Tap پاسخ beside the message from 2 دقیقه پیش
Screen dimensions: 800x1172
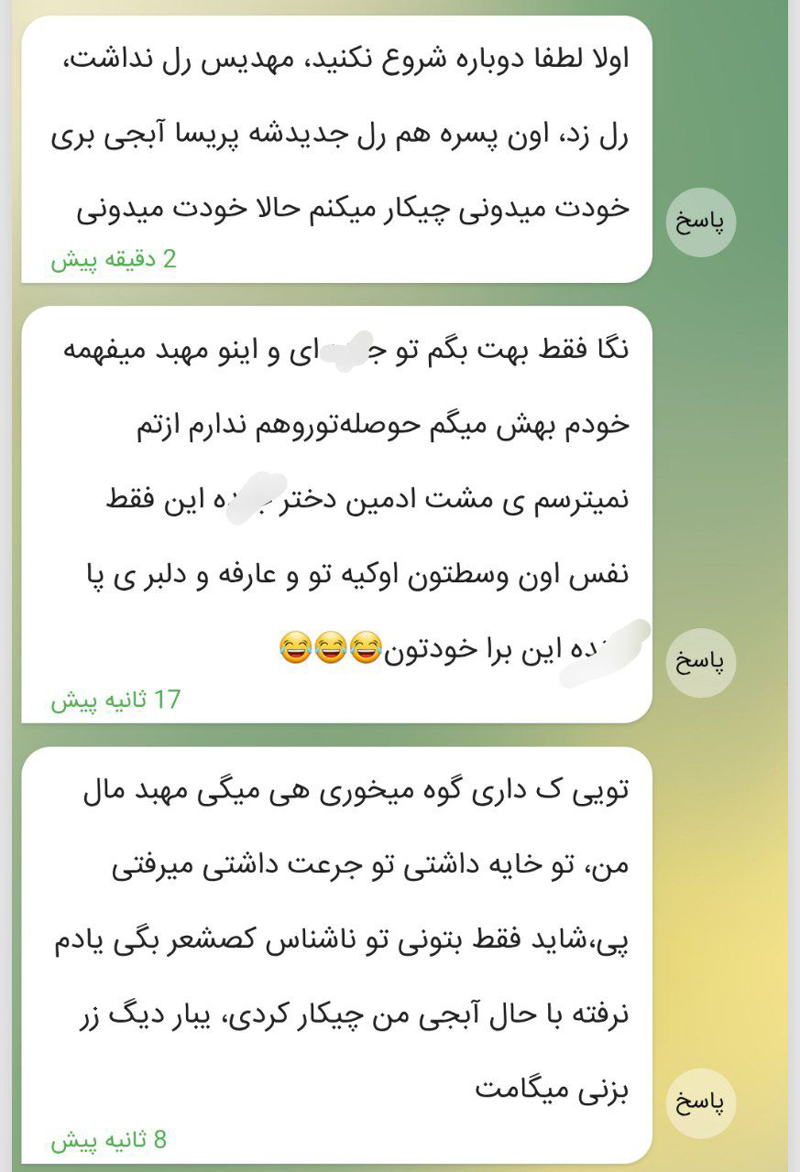point(700,221)
